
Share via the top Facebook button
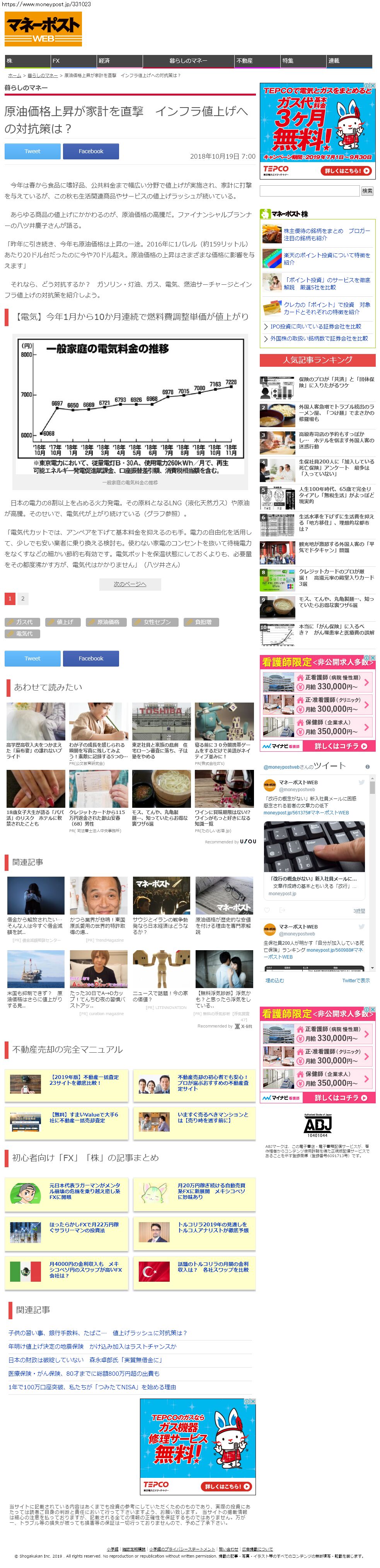point(90,151)
